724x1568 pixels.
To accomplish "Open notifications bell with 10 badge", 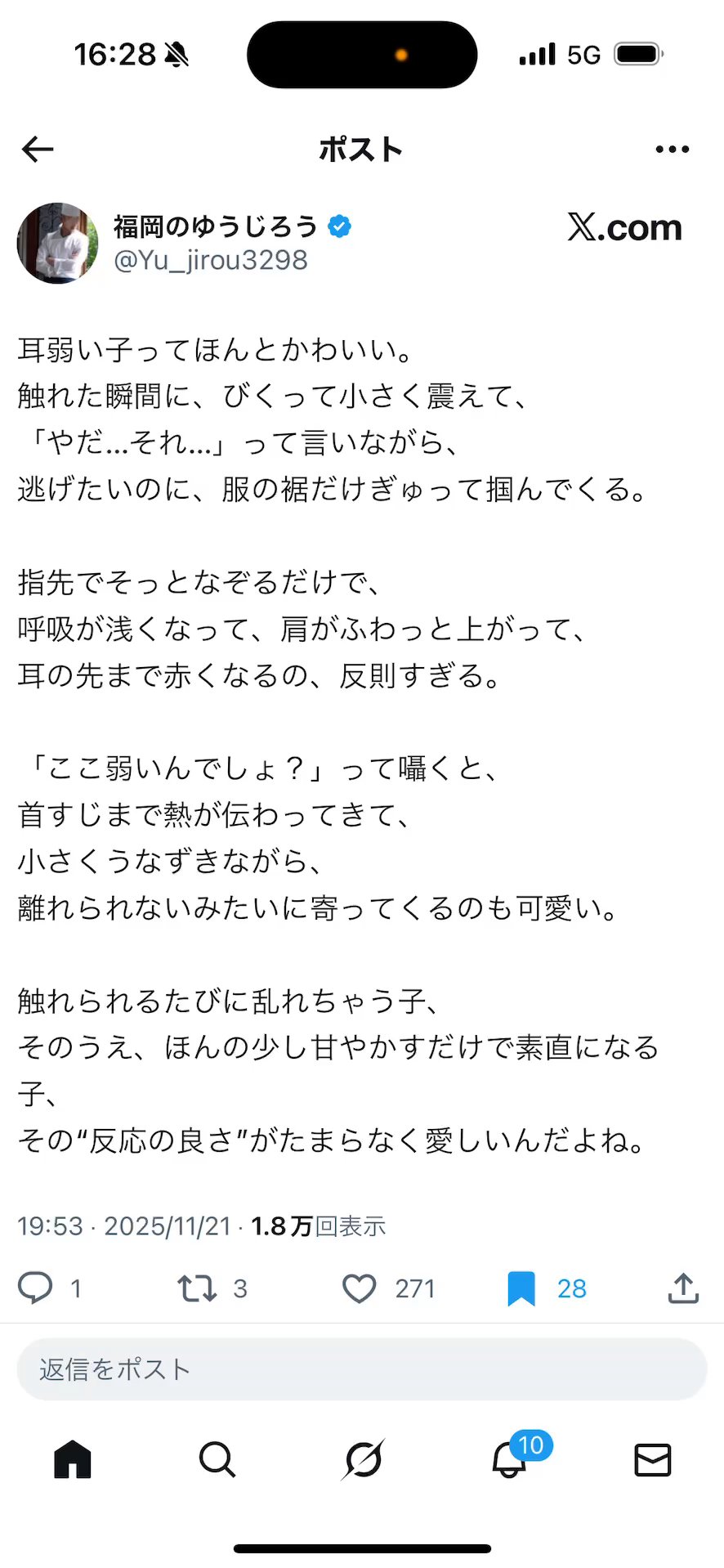I will [509, 1459].
